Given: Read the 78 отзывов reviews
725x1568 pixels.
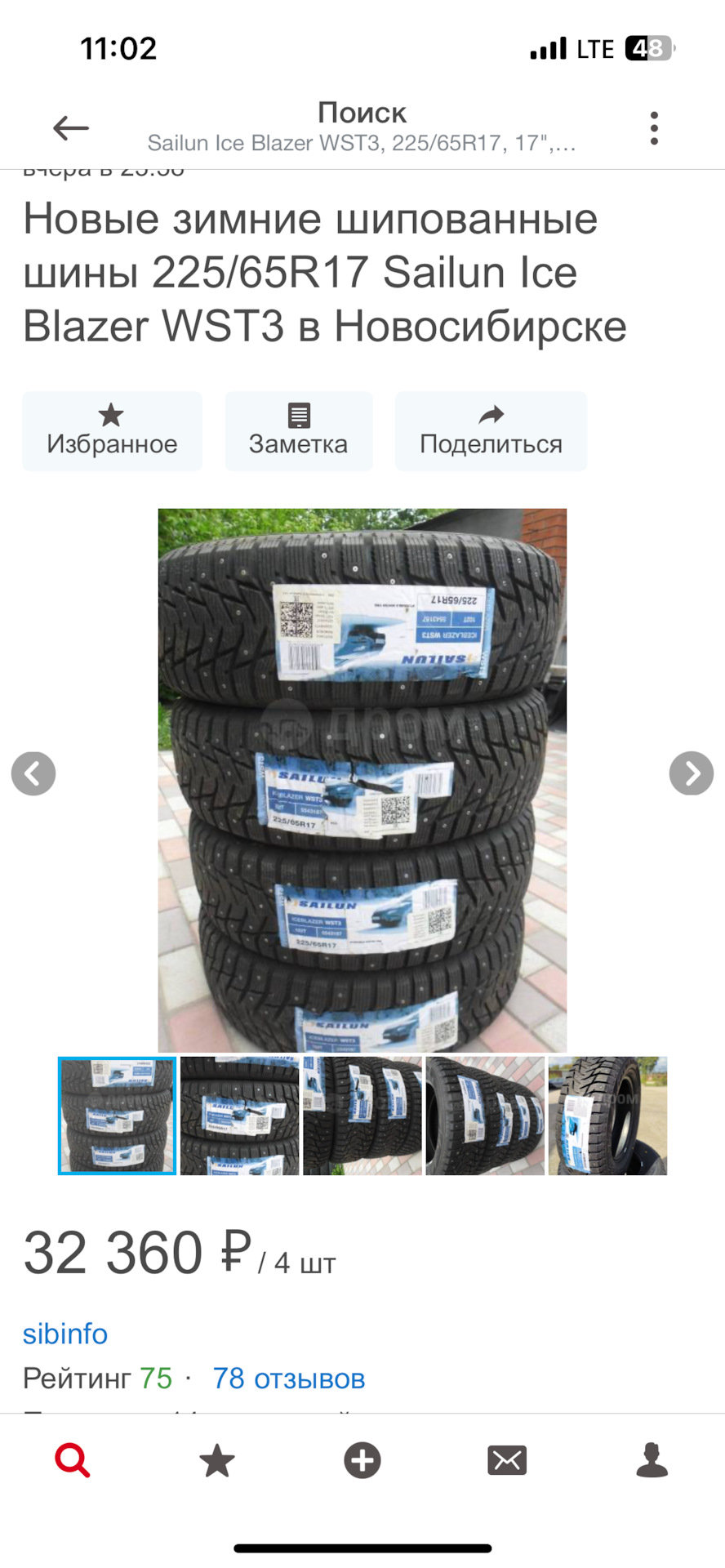Looking at the screenshot, I should (x=288, y=1379).
